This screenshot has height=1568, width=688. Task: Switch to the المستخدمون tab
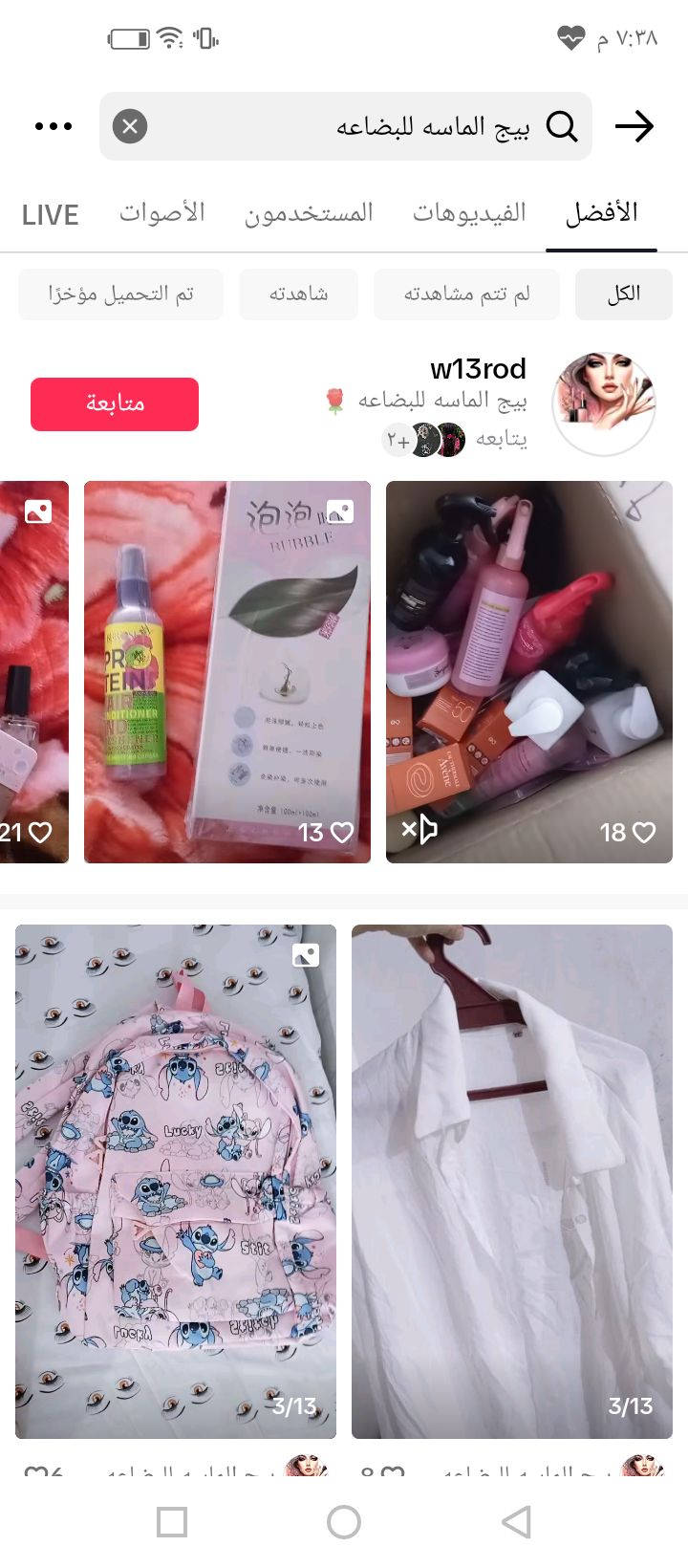click(309, 212)
